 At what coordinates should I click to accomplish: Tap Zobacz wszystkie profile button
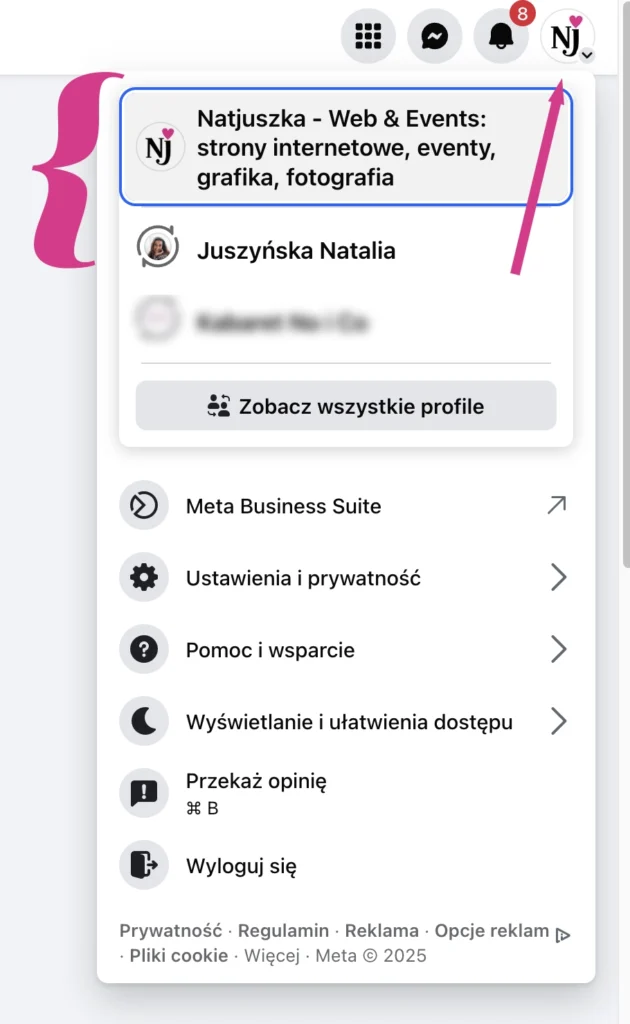[x=346, y=406]
